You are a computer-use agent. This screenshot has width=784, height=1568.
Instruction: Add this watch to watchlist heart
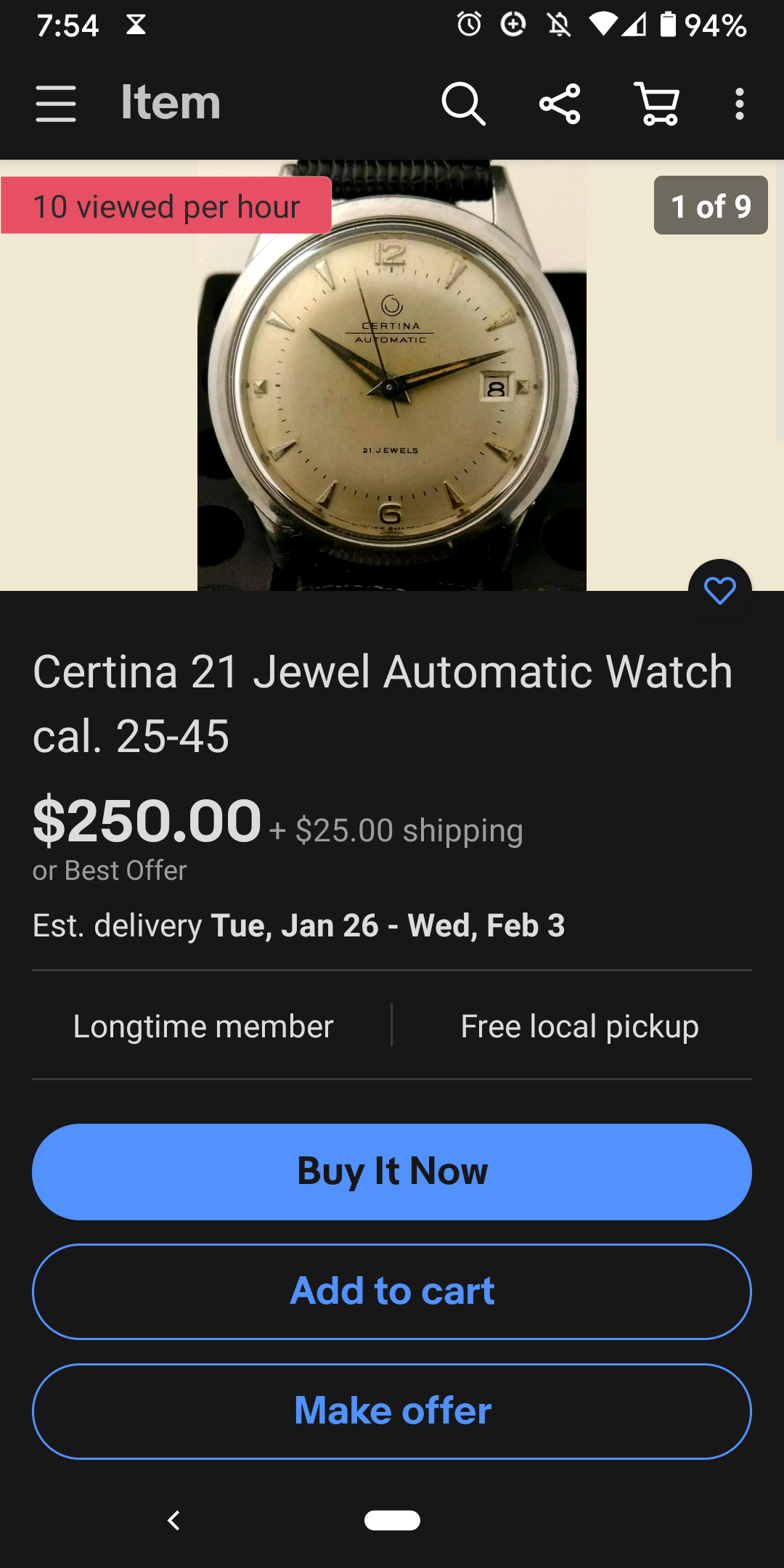719,590
